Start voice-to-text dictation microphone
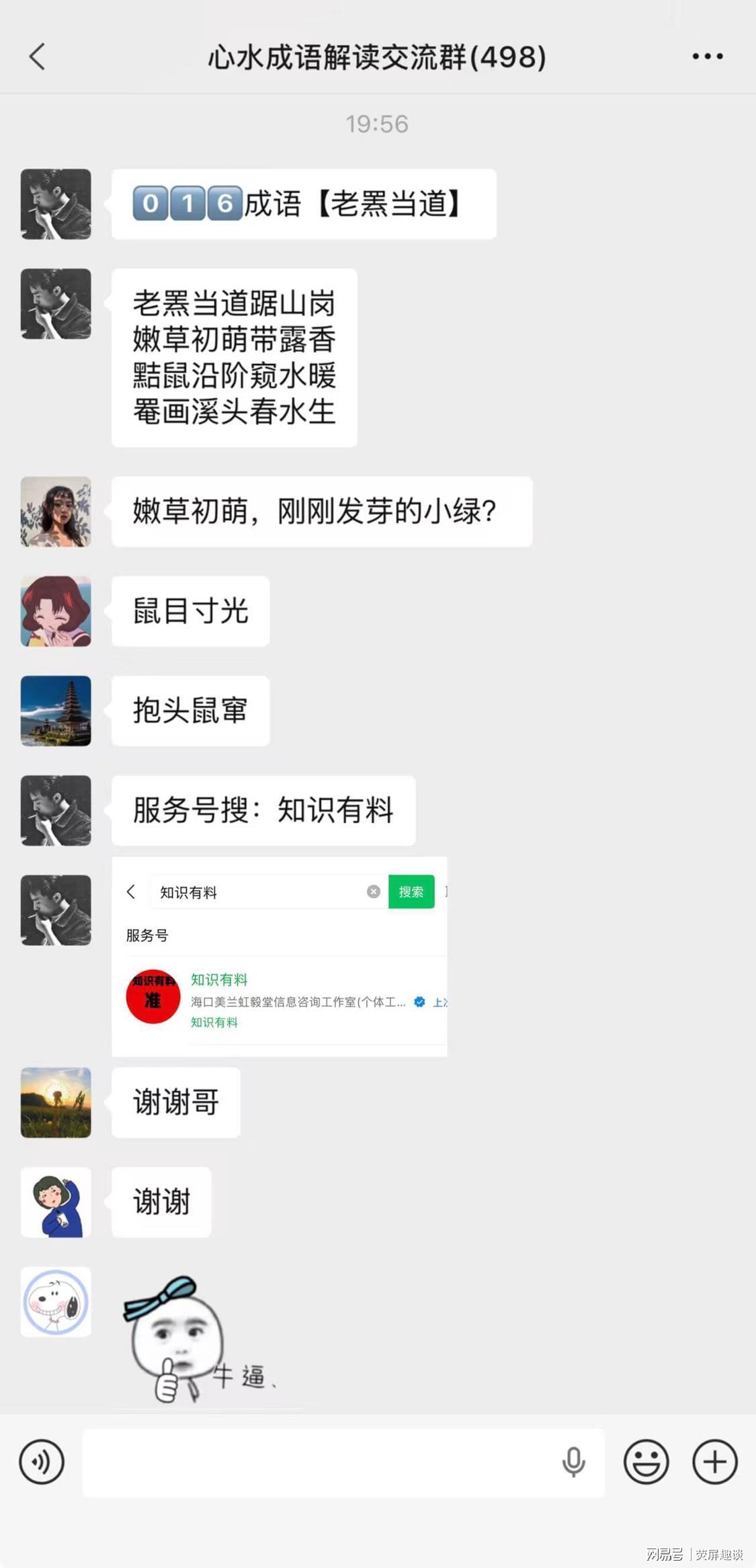 (573, 1462)
